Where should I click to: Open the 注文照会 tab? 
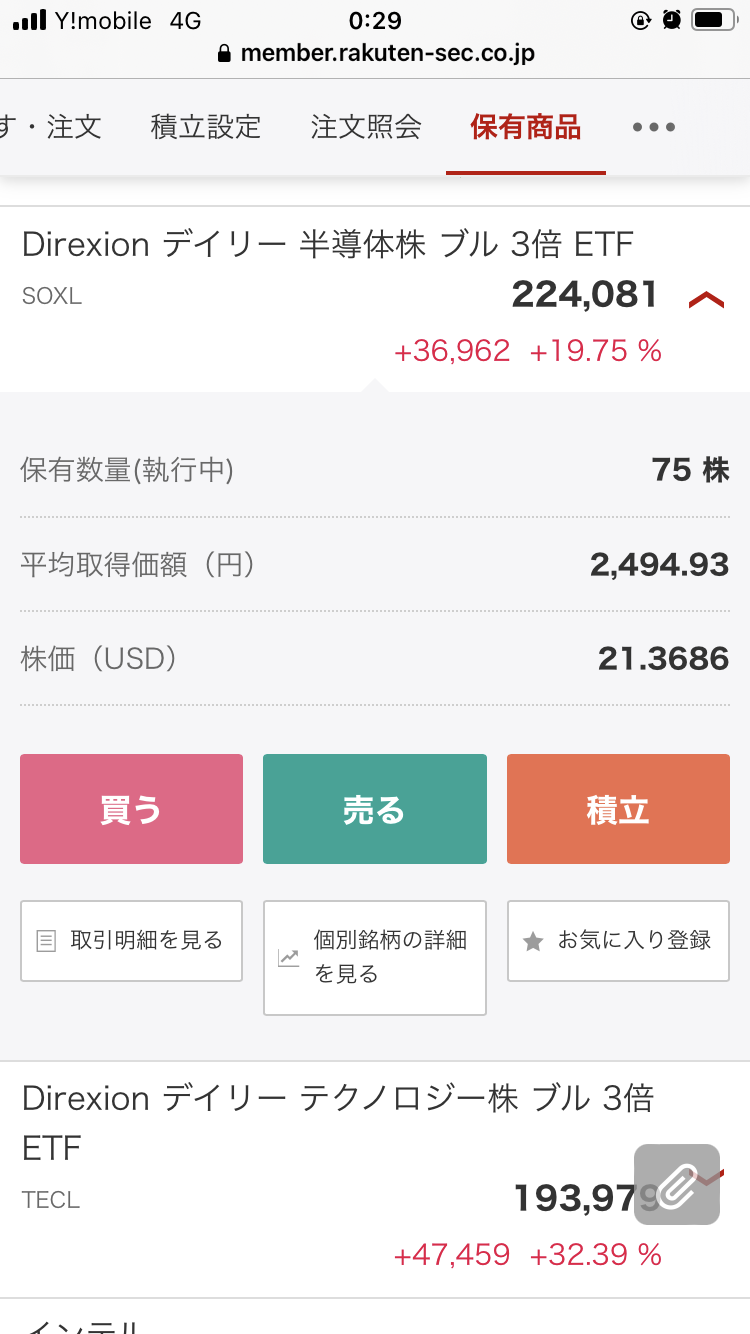point(366,127)
